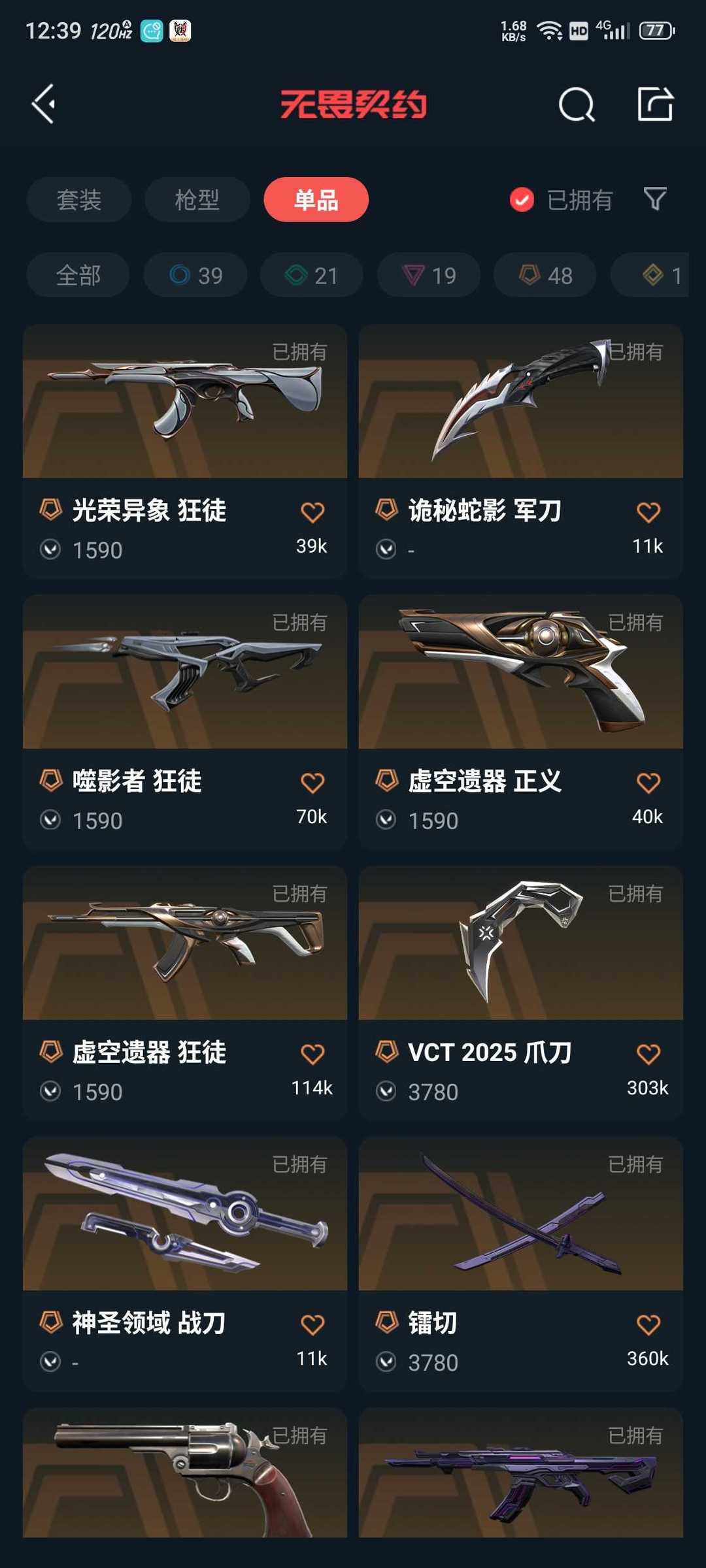Uncheck the 已拥有 filter checkbox

tap(522, 200)
